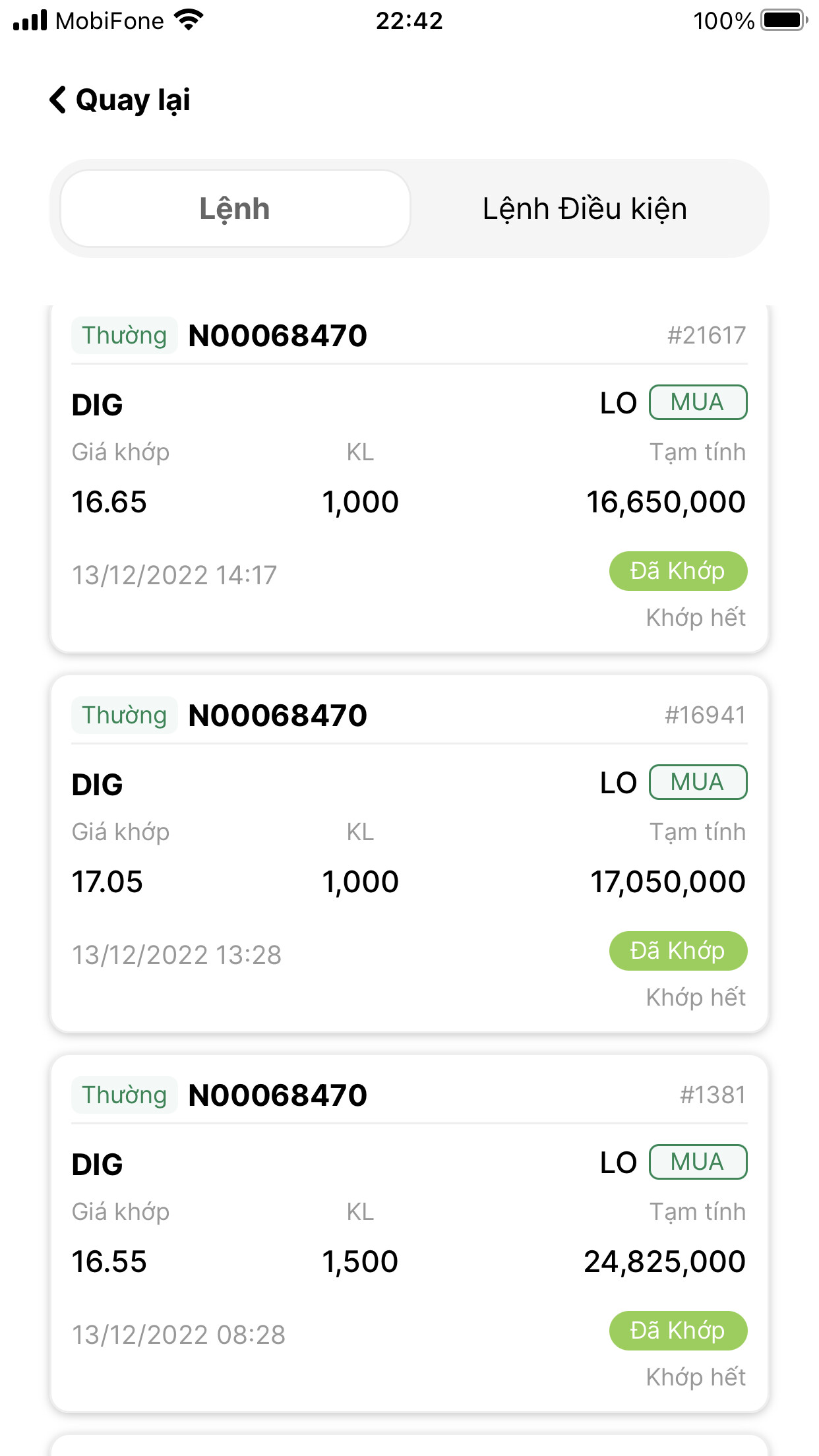Image resolution: width=819 pixels, height=1456 pixels.
Task: Go back with Quay lại
Action: point(120,100)
